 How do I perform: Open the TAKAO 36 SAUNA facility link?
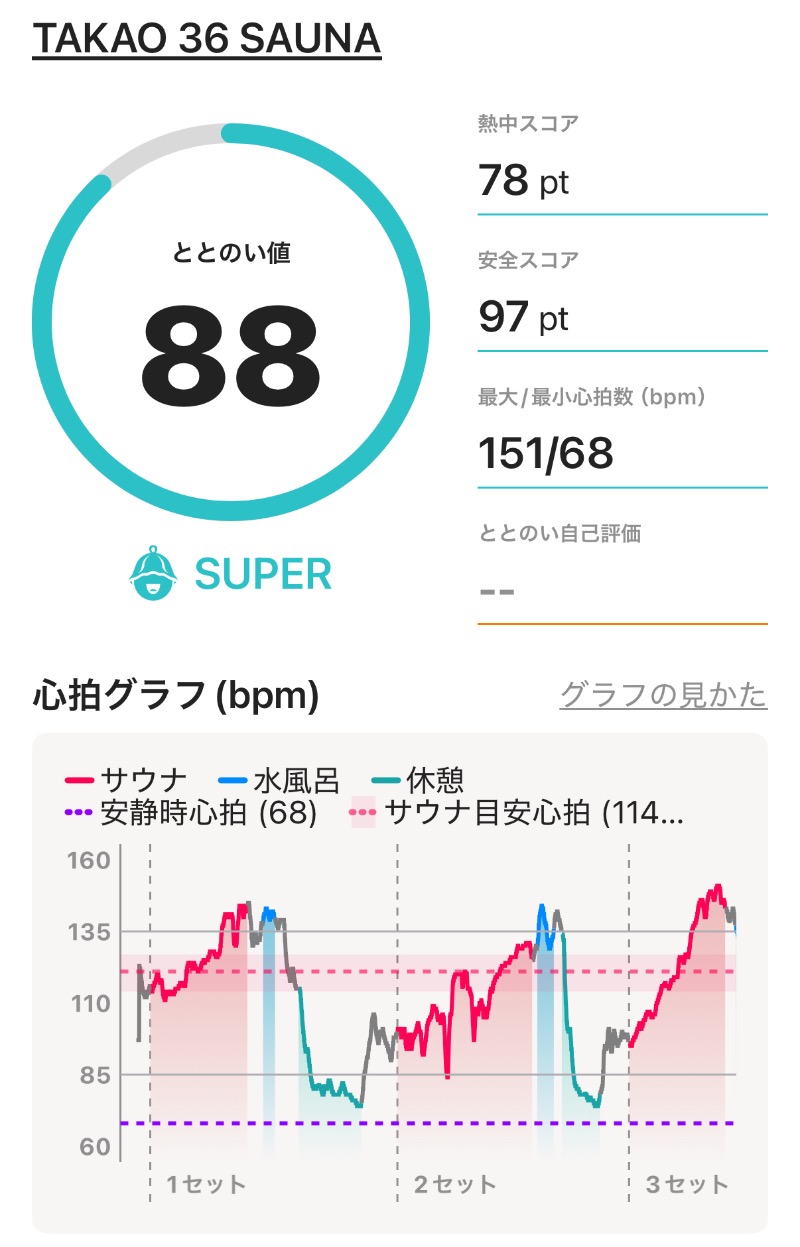[206, 39]
